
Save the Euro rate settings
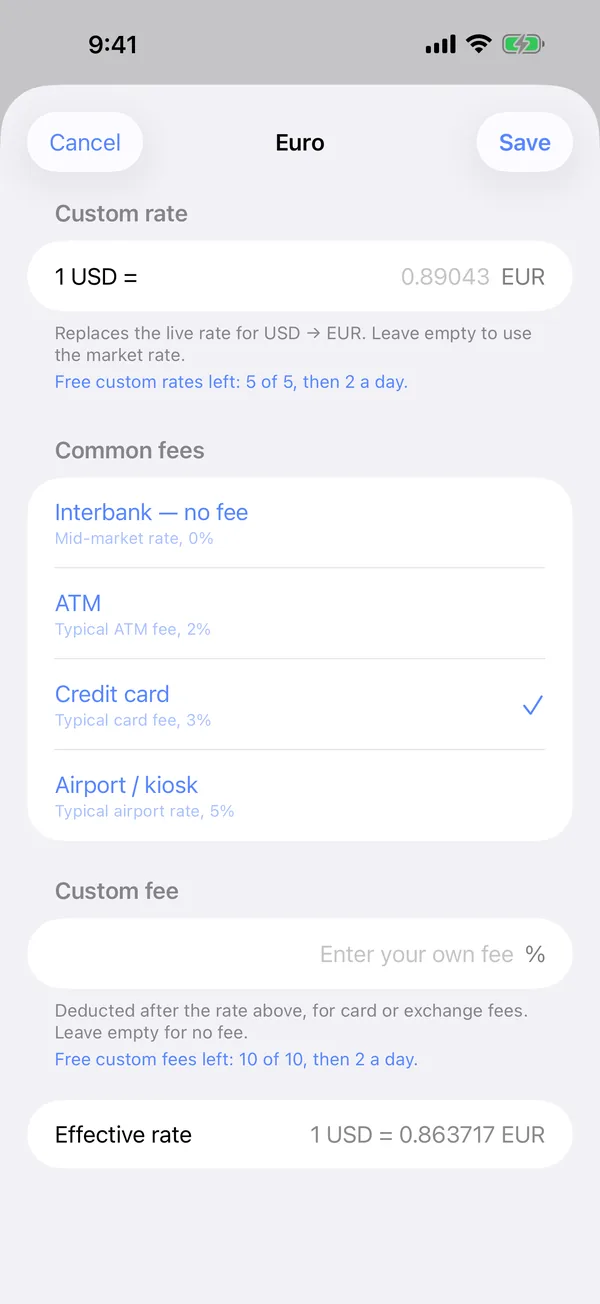tap(525, 142)
